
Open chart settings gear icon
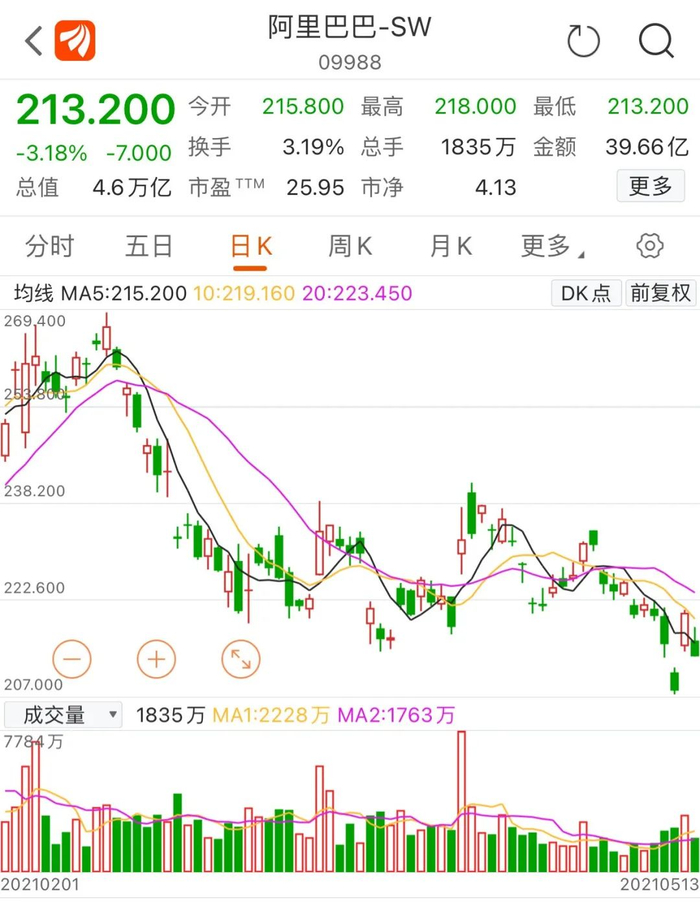point(650,246)
